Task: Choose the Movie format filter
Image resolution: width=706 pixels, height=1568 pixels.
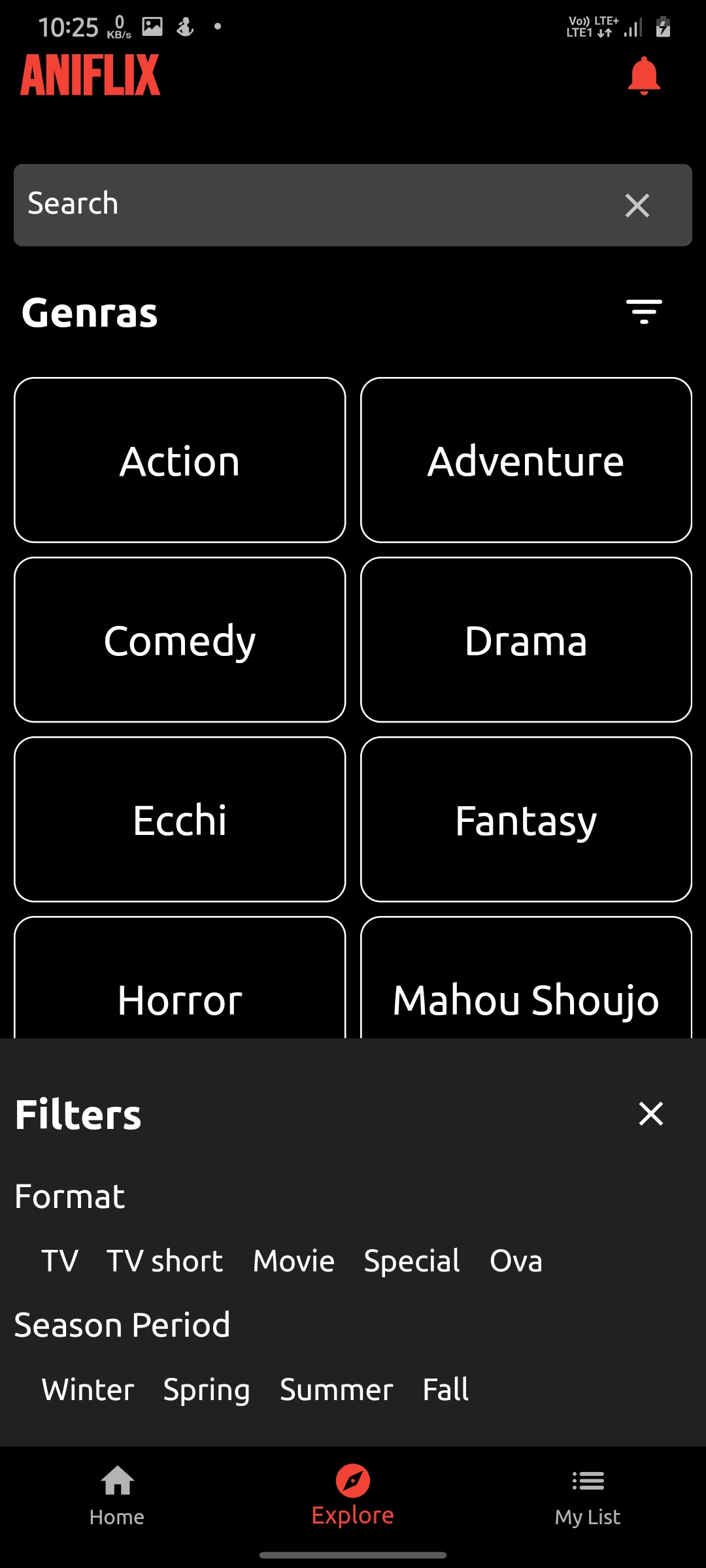Action: click(294, 1261)
